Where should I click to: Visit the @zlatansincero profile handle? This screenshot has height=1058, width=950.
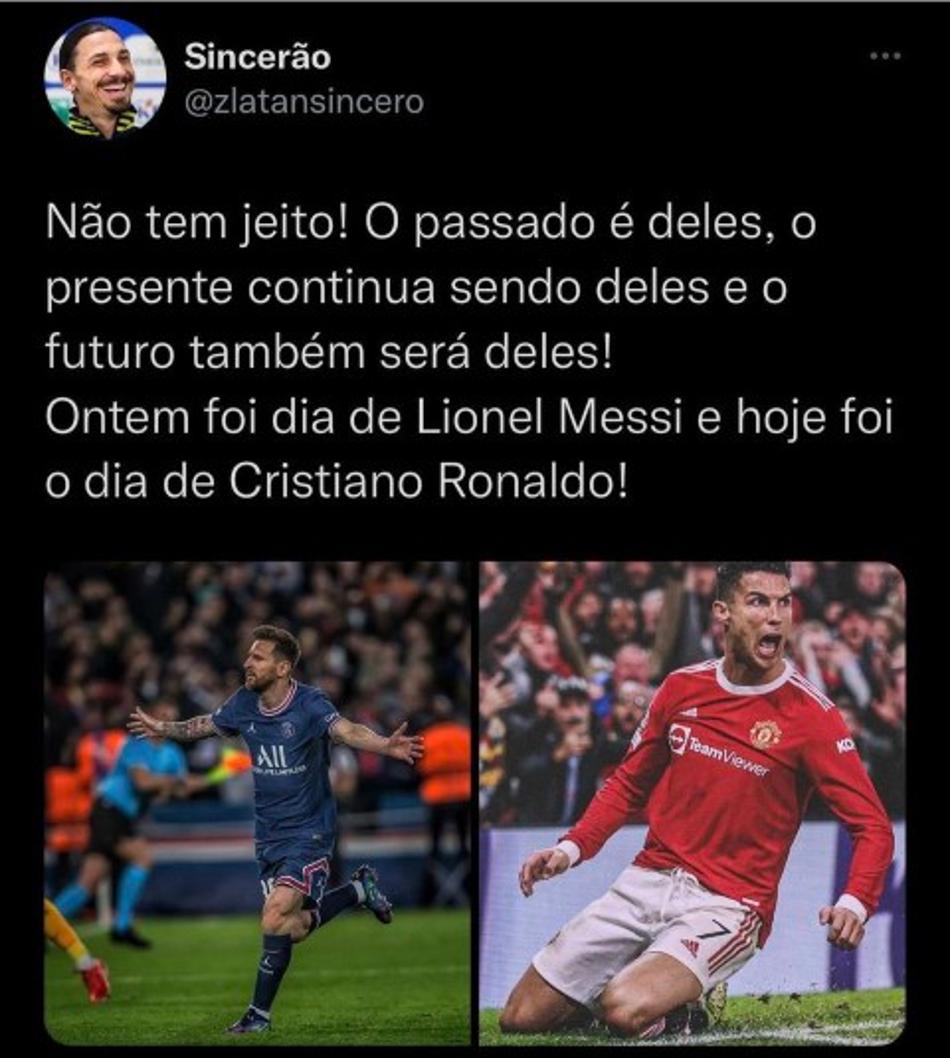point(304,103)
